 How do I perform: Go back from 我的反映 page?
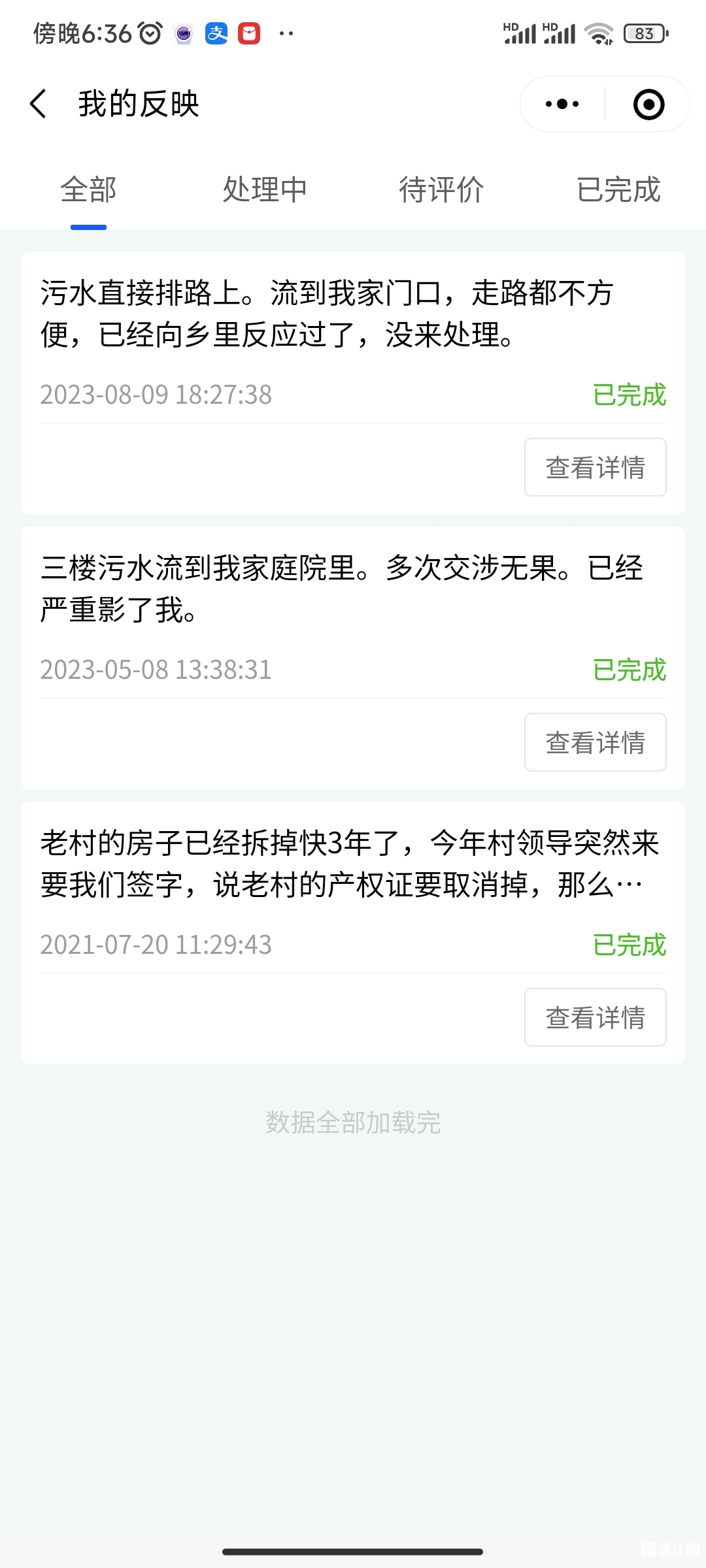[x=39, y=104]
